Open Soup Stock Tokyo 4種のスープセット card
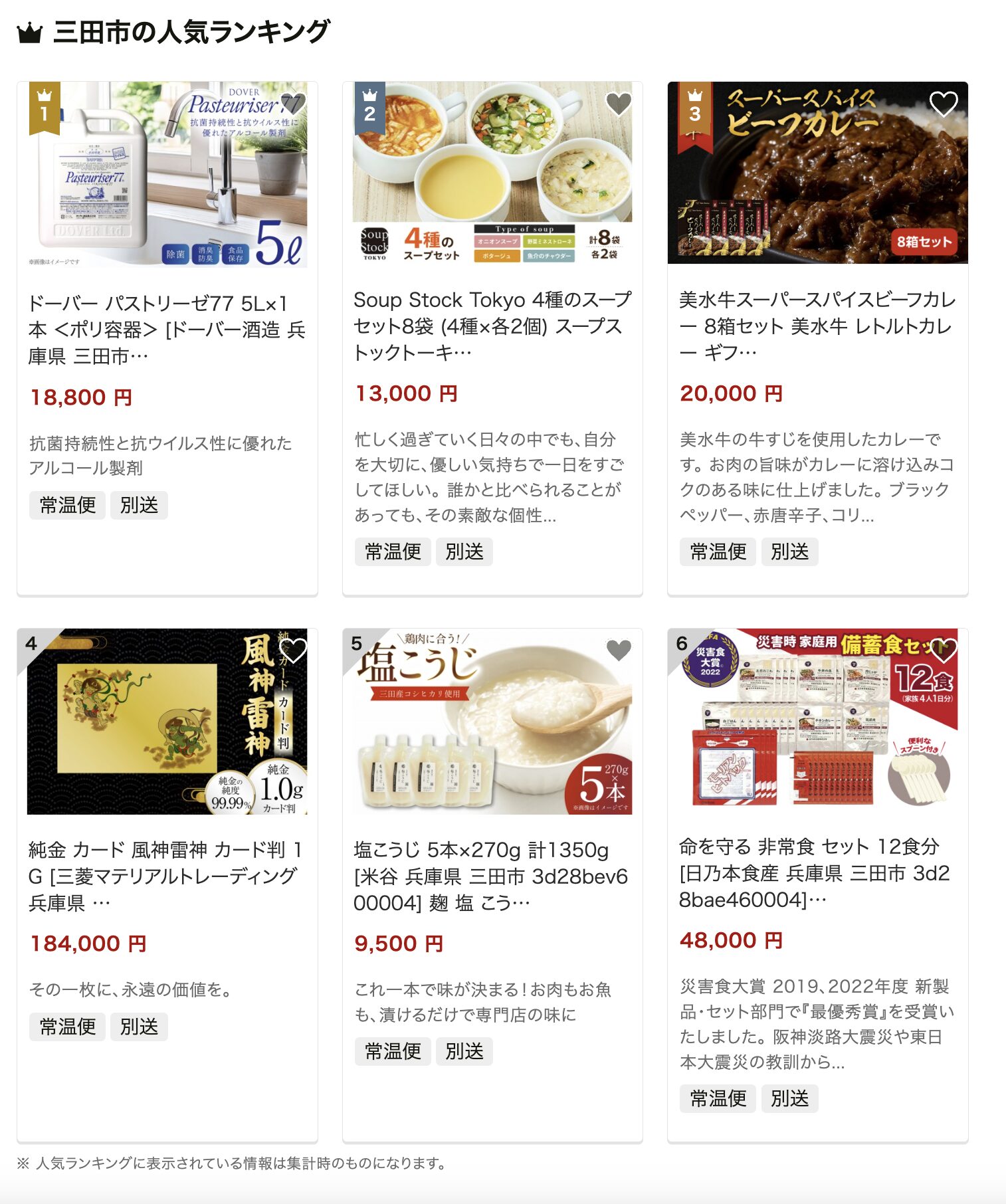The image size is (1006, 1204). (492, 326)
